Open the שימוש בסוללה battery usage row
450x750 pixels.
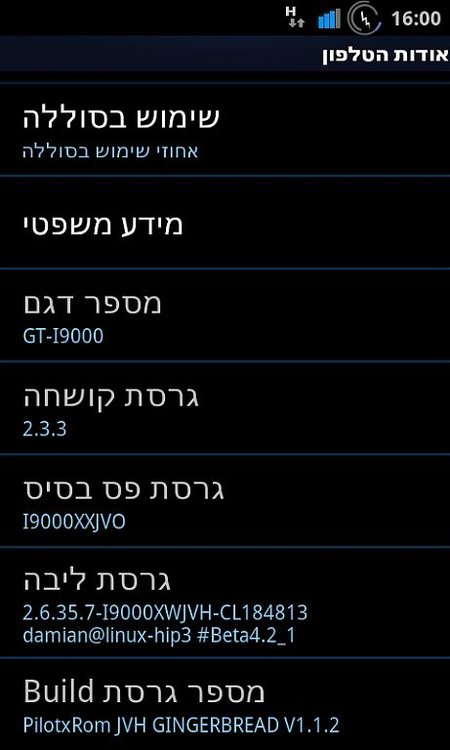[225, 130]
